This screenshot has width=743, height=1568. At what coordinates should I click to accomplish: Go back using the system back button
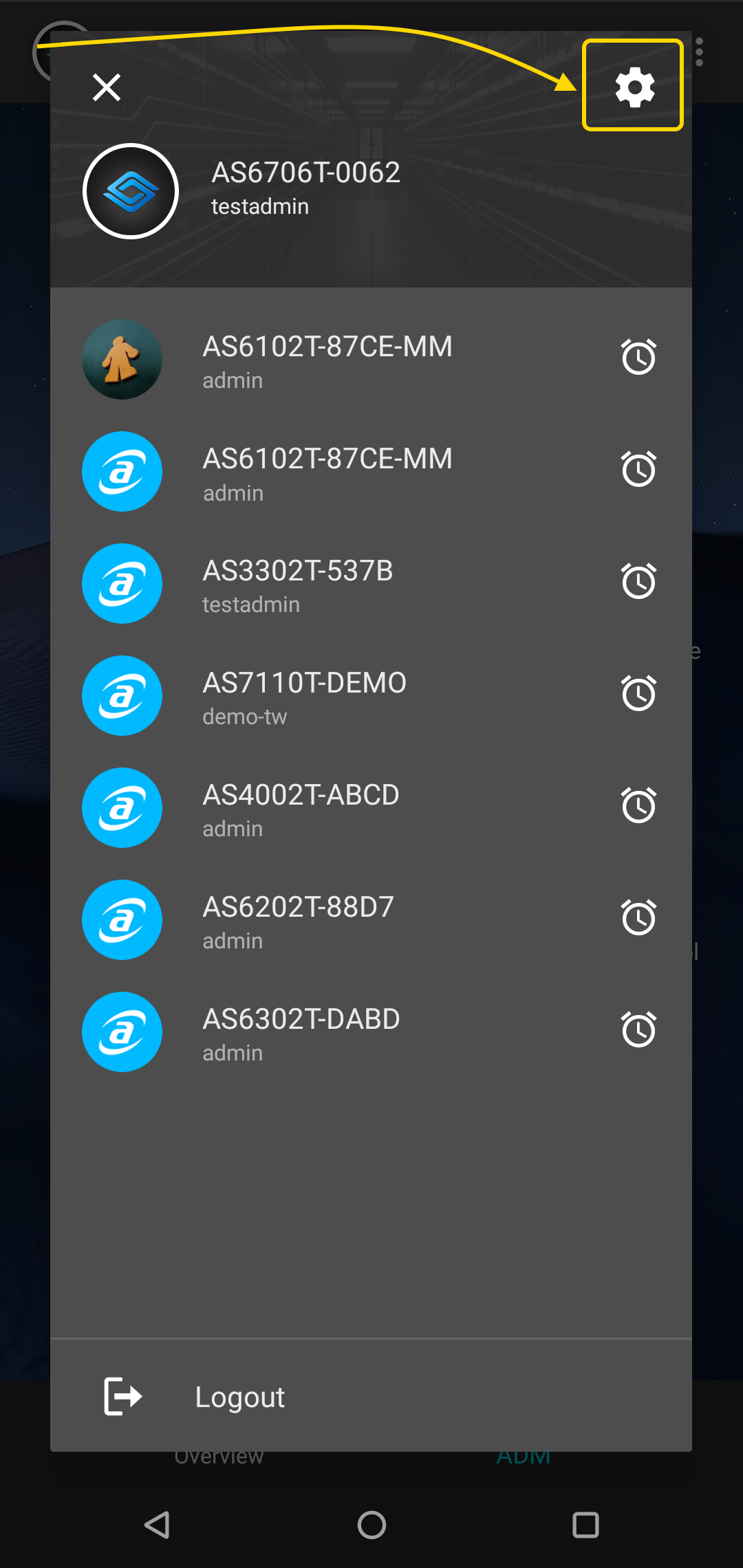pos(158,1525)
